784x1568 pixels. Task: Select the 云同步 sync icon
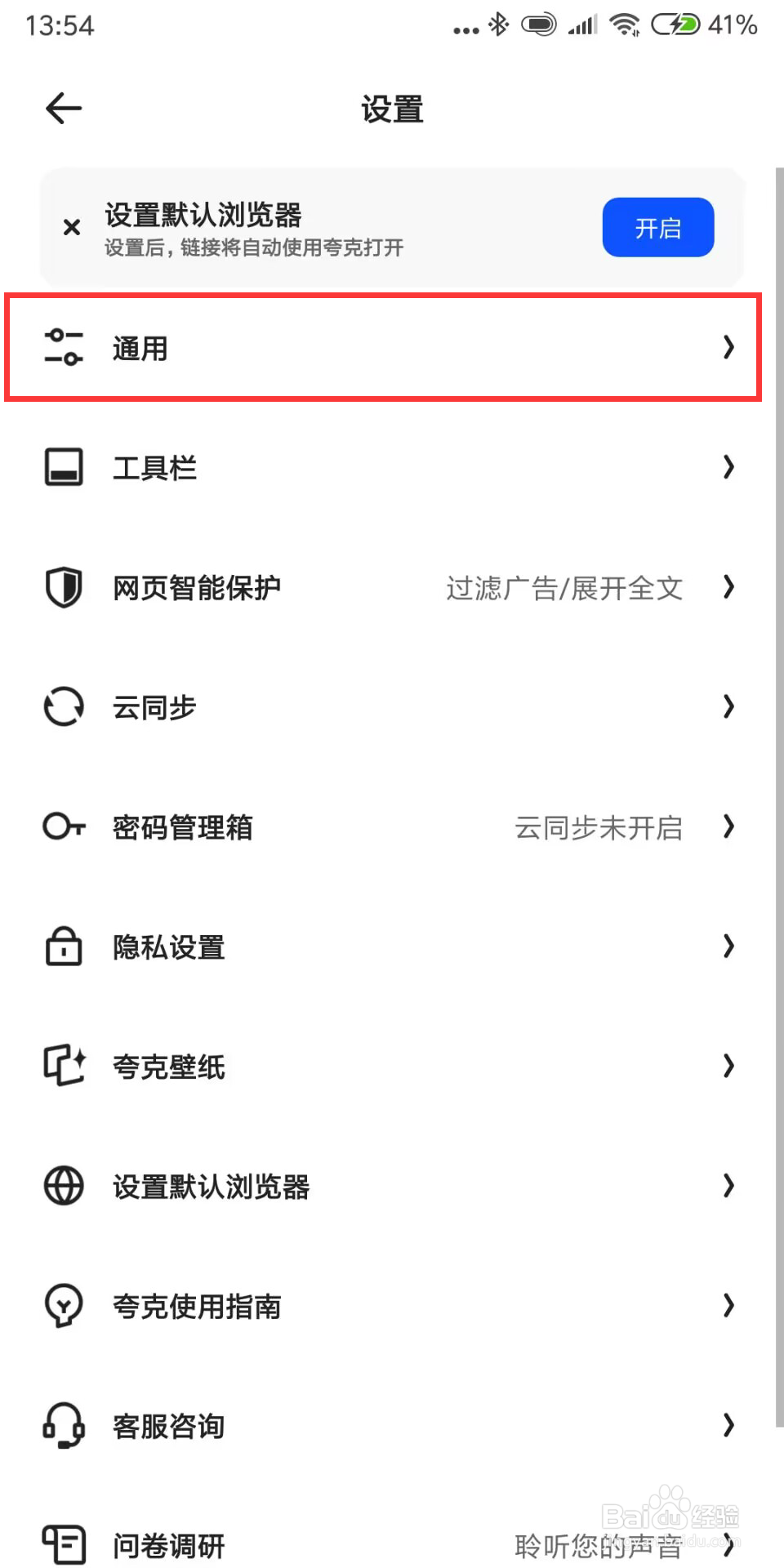click(64, 707)
